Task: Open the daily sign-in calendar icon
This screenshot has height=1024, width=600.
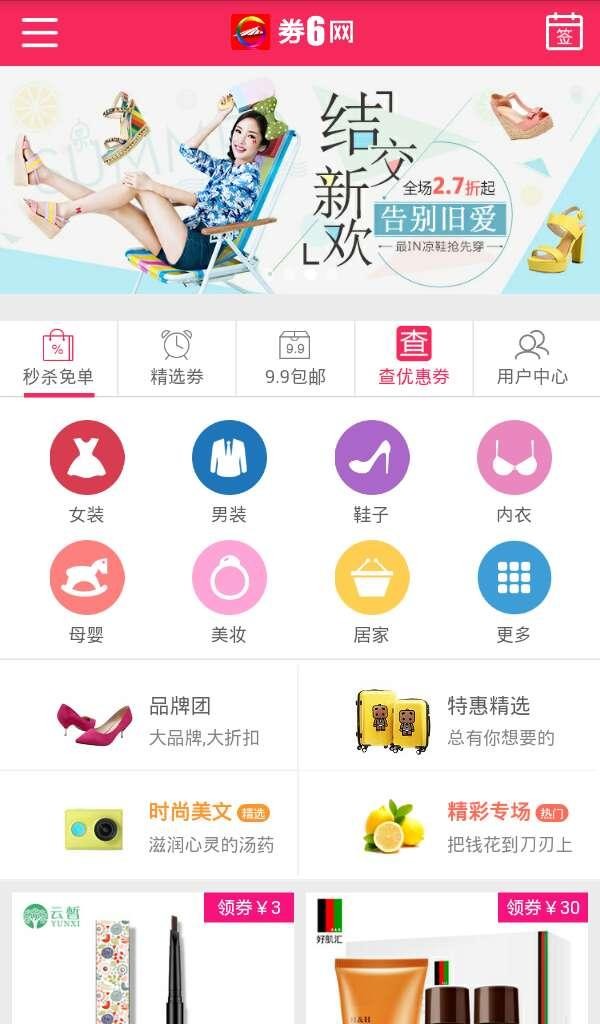Action: 564,32
